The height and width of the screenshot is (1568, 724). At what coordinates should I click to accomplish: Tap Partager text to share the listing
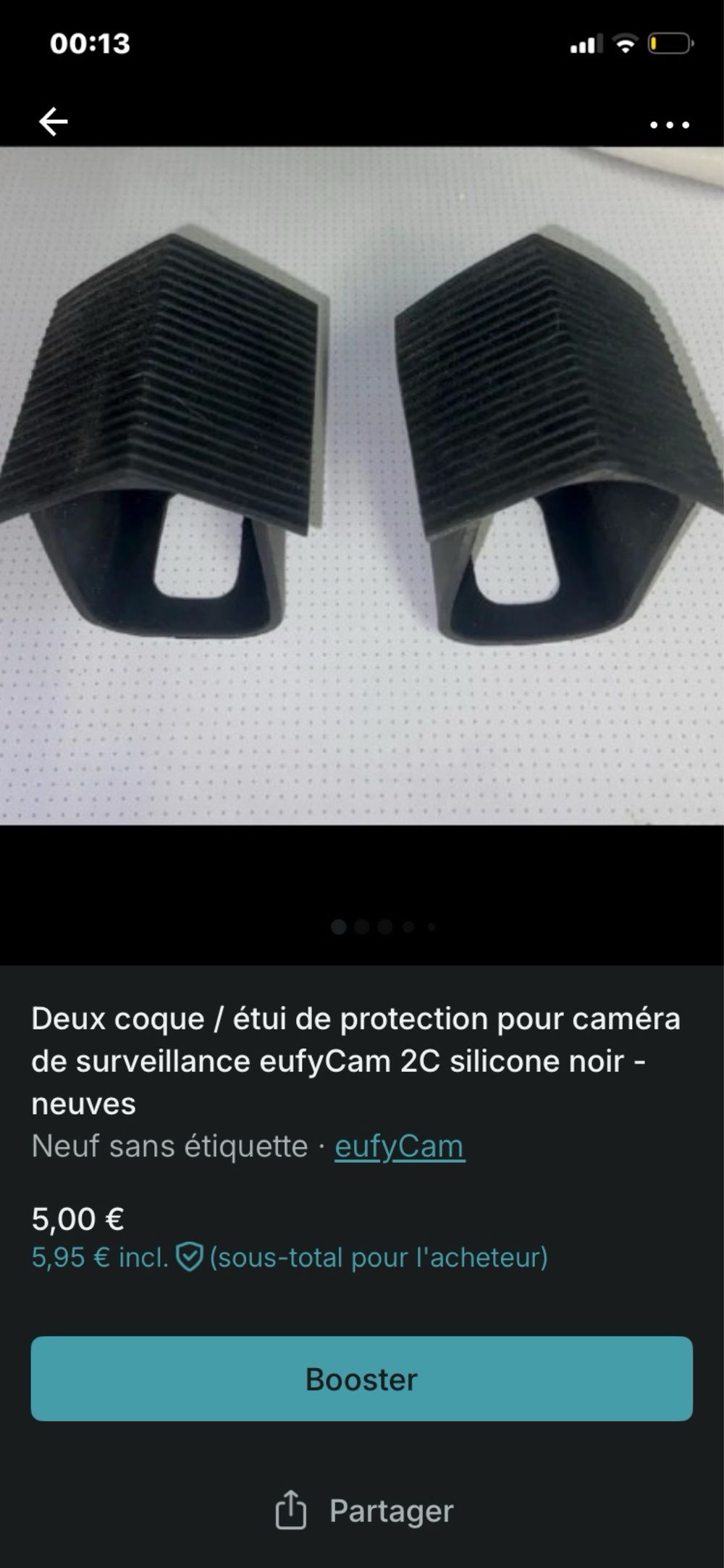(x=390, y=1511)
